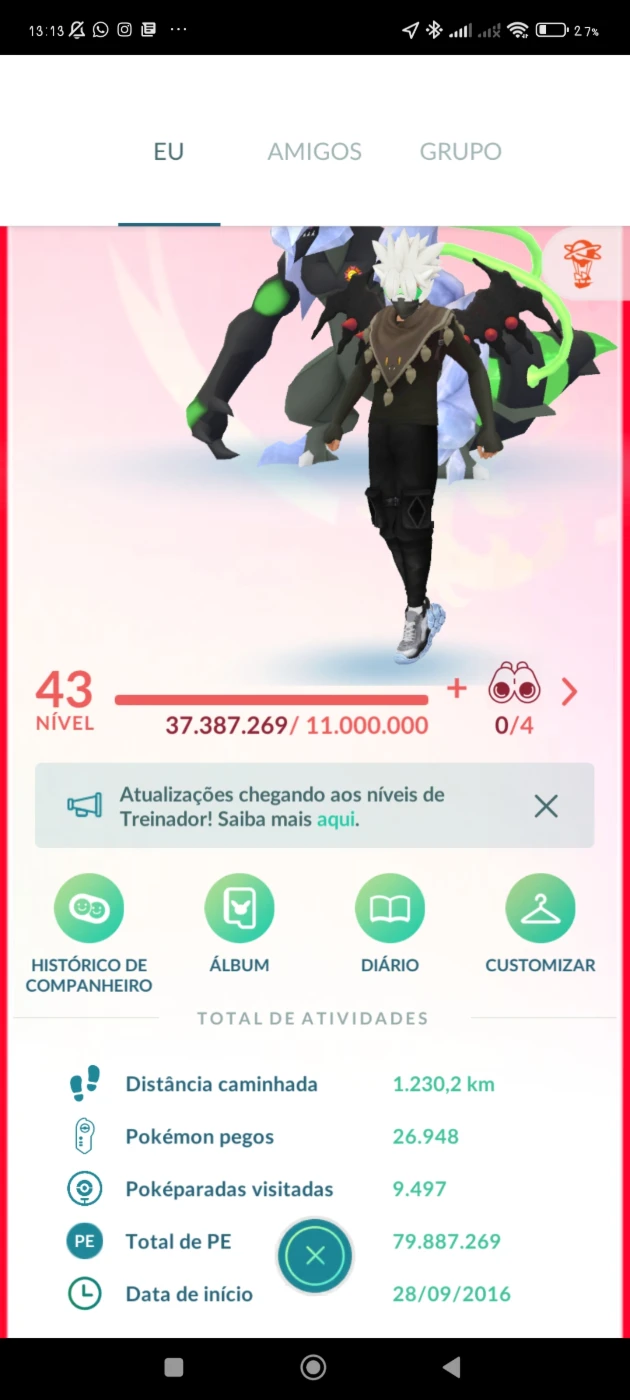Tap the system home button
This screenshot has width=630, height=1400.
tap(313, 1367)
